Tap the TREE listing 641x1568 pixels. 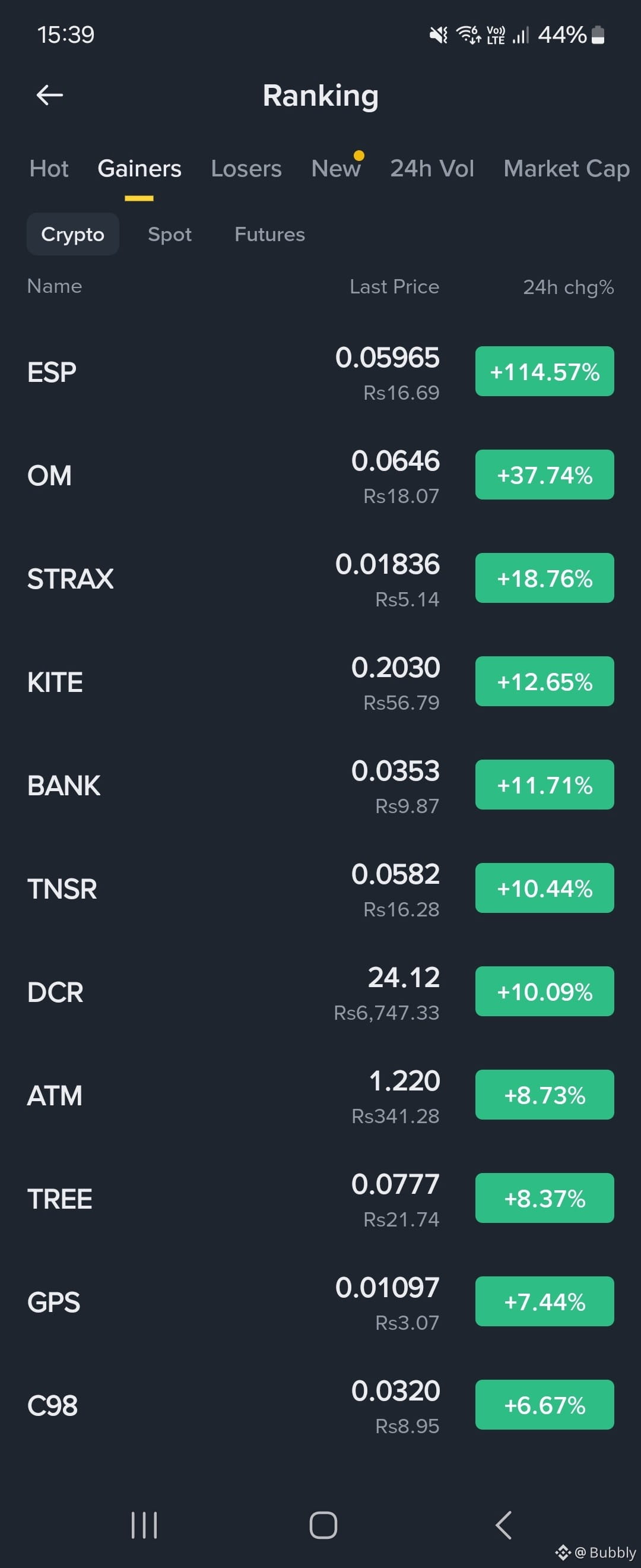(x=320, y=1199)
